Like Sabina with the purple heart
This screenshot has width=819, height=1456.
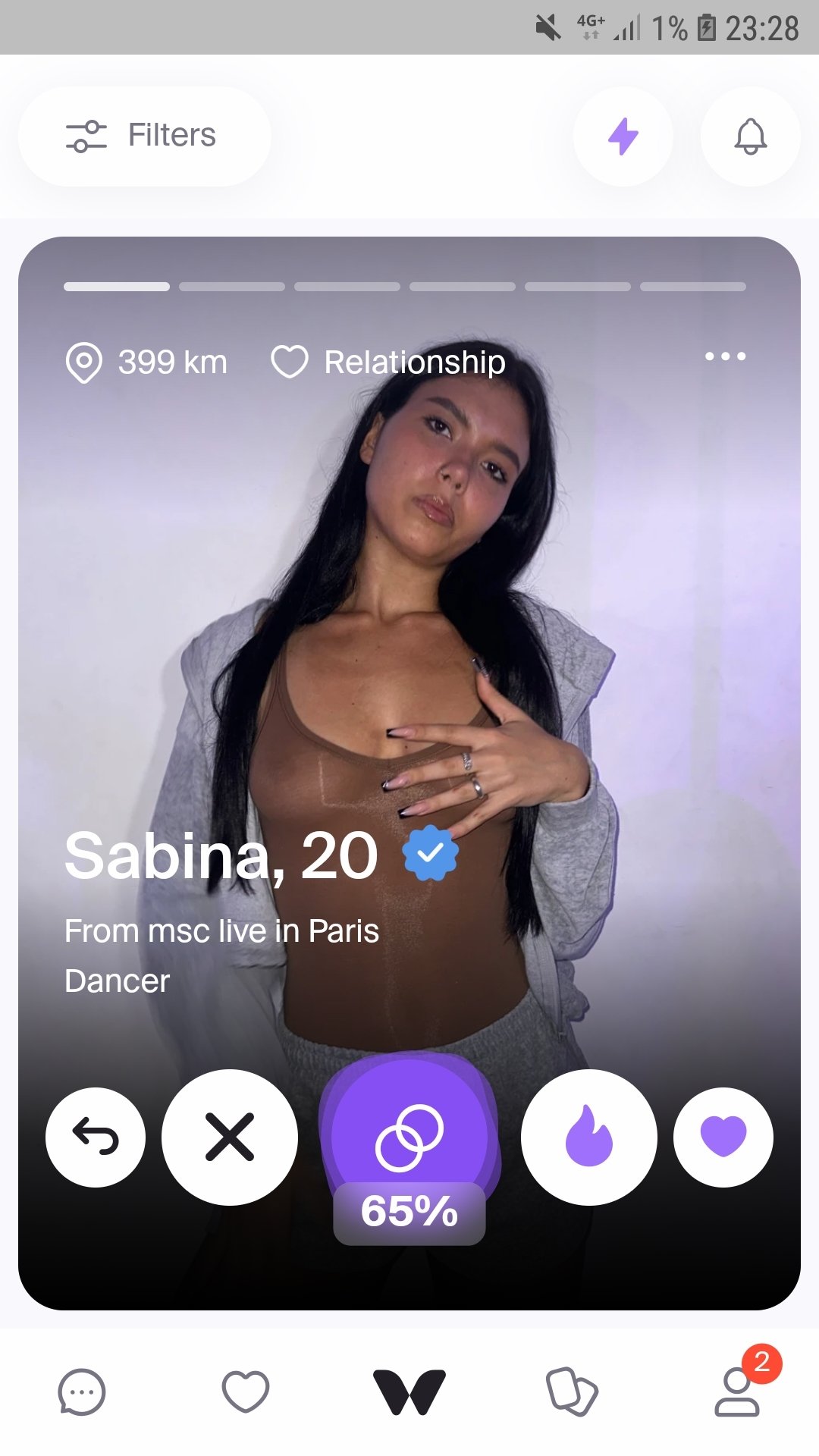coord(723,1137)
